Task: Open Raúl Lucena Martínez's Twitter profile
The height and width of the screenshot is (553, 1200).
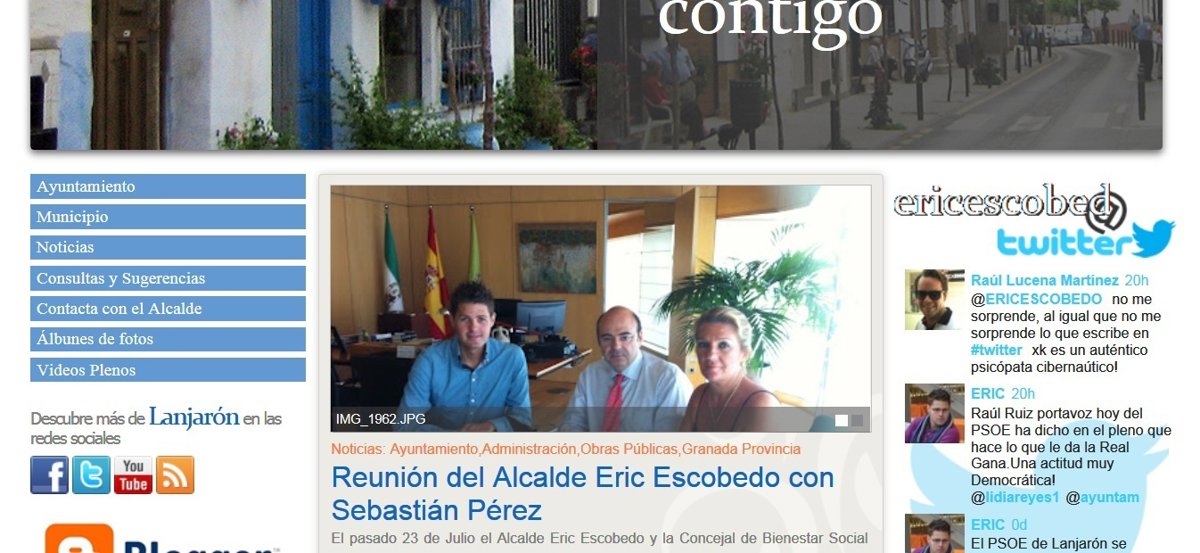Action: [x=1044, y=280]
